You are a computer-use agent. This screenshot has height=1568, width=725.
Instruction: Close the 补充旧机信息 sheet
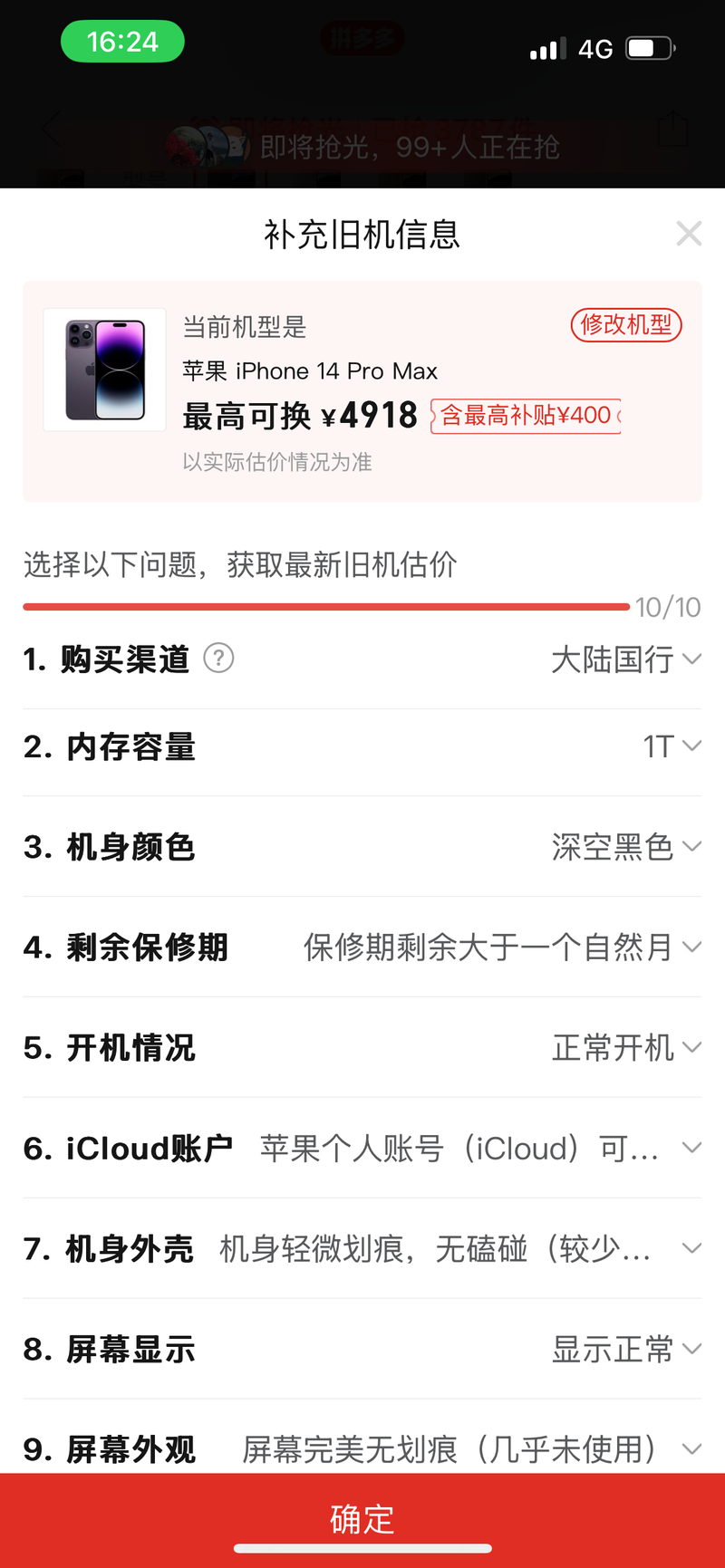[689, 234]
